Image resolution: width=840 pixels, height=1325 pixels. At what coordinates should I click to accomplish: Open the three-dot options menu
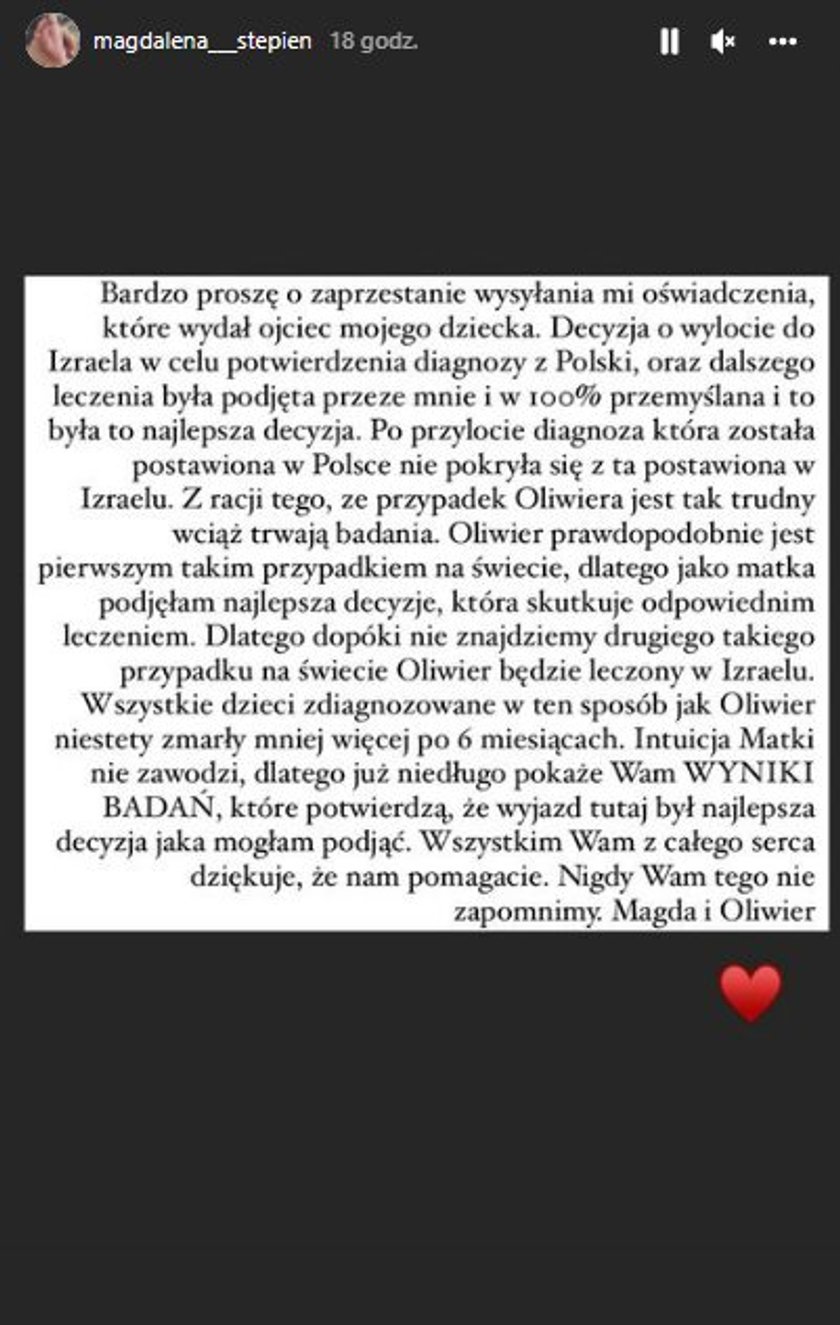click(x=782, y=41)
